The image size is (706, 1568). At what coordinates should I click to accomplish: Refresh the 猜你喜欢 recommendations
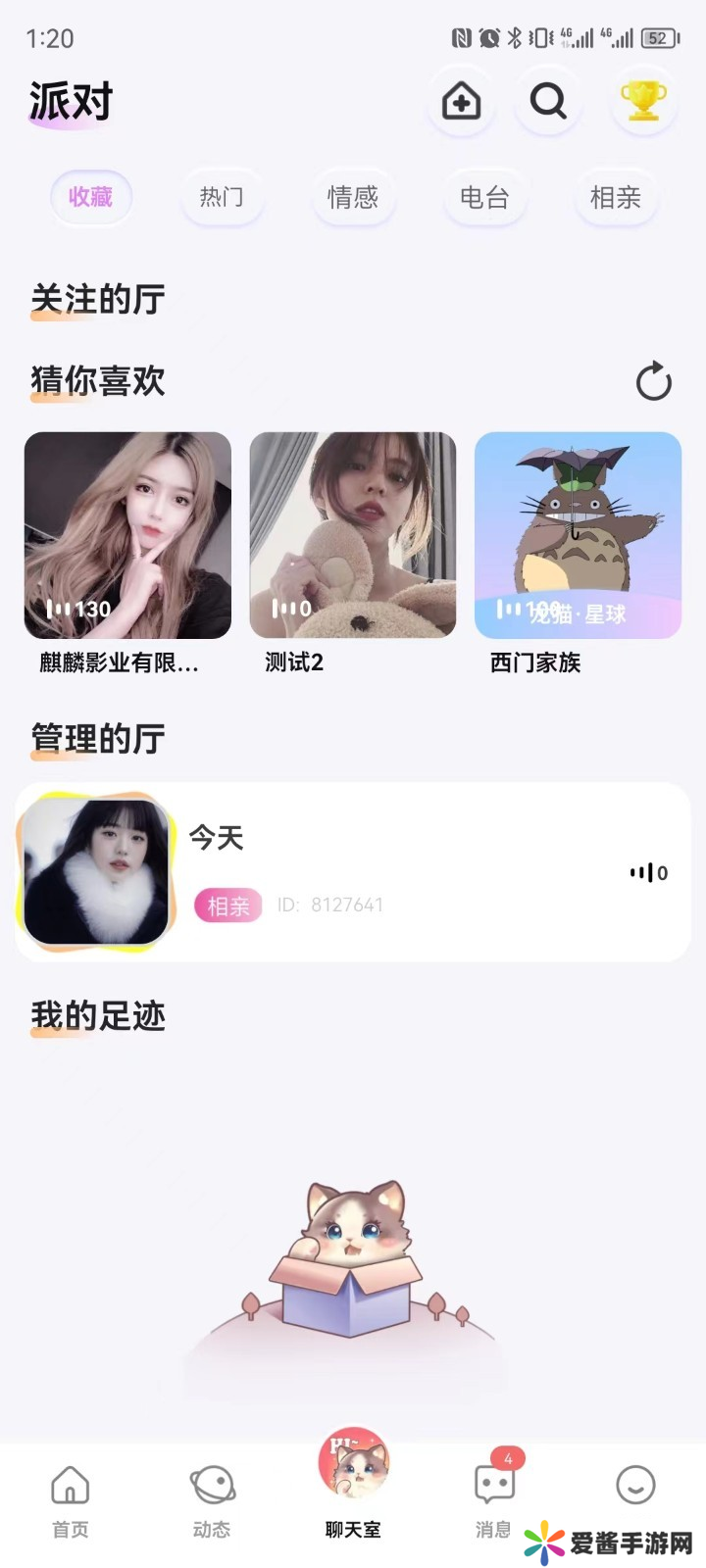[x=653, y=381]
